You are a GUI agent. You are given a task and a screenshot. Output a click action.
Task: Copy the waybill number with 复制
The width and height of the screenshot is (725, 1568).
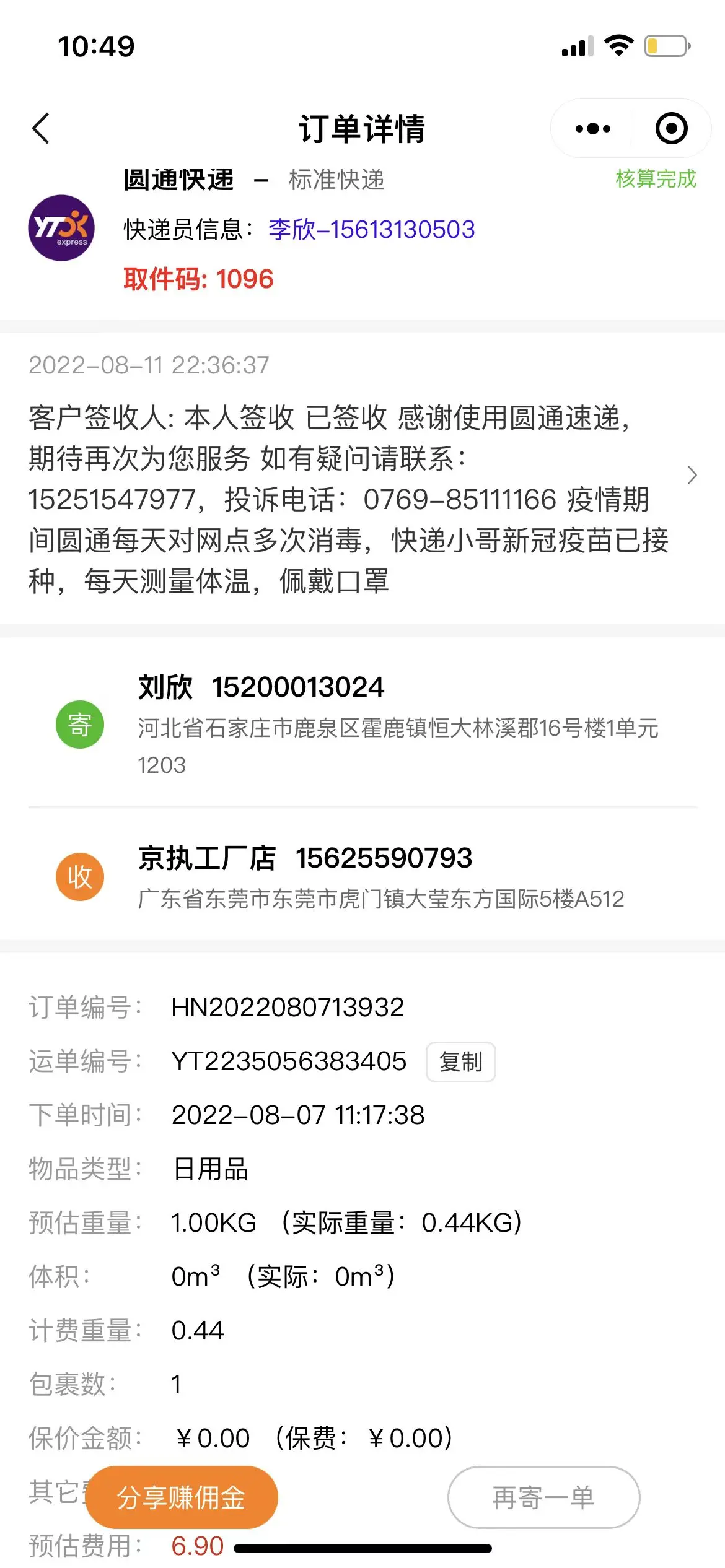tap(460, 1062)
